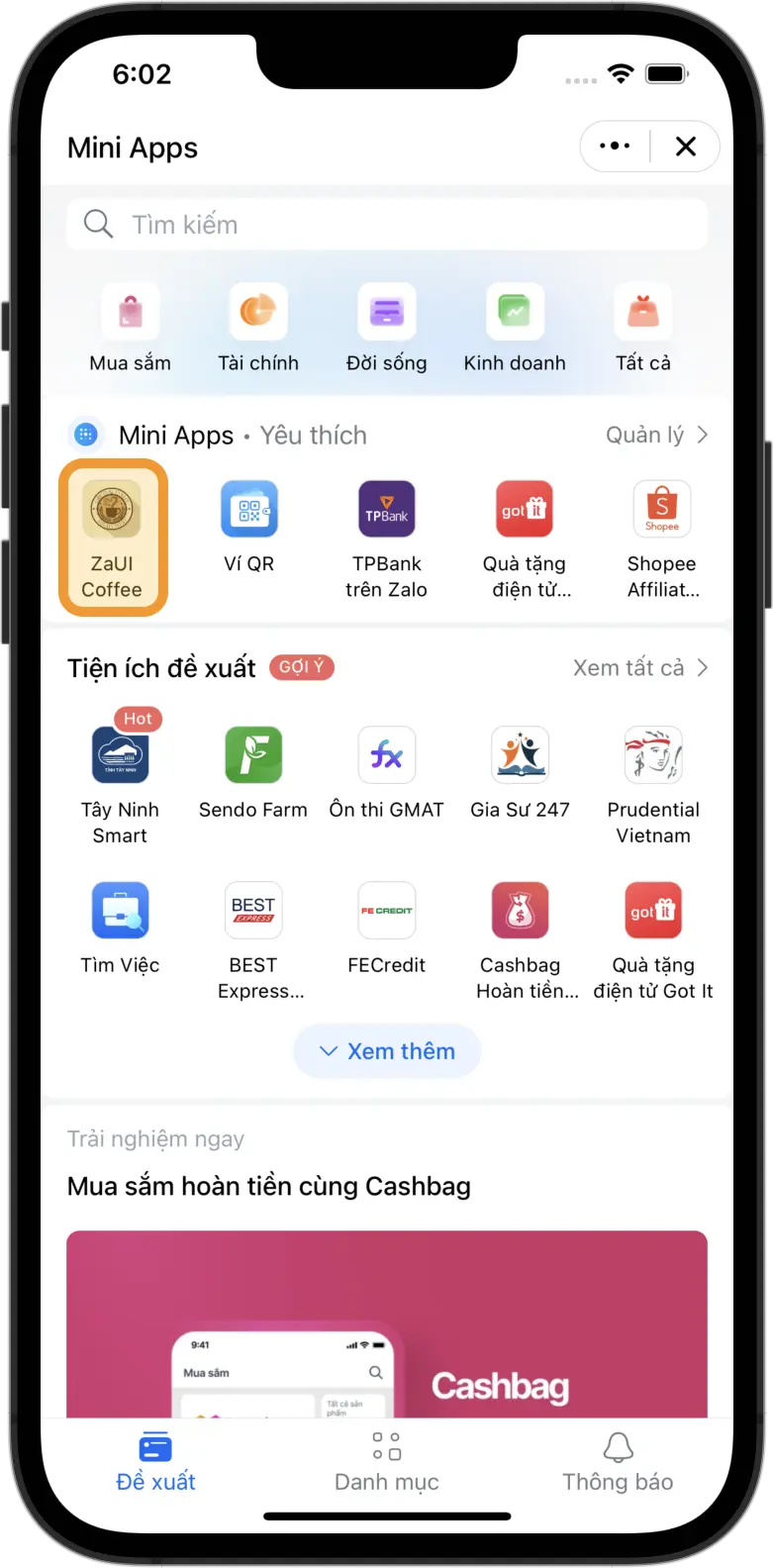Close the Mini Apps screen
Image resolution: width=773 pixels, height=1568 pixels.
pos(685,147)
